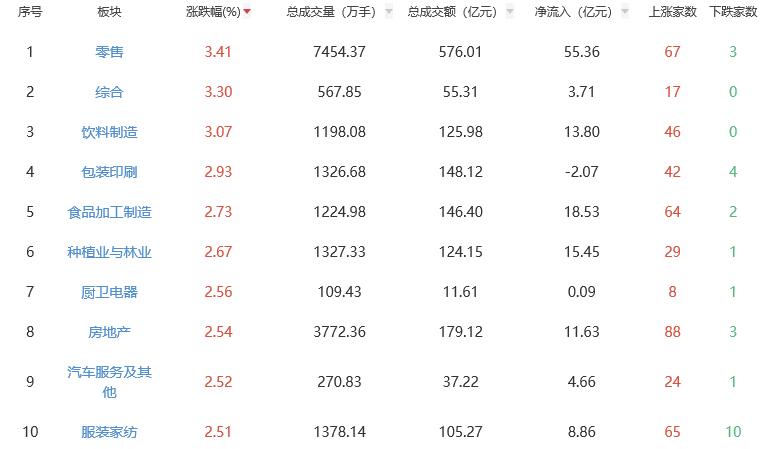Sort by 下跌家数 column
This screenshot has height=449, width=776.
pyautogui.click(x=733, y=13)
